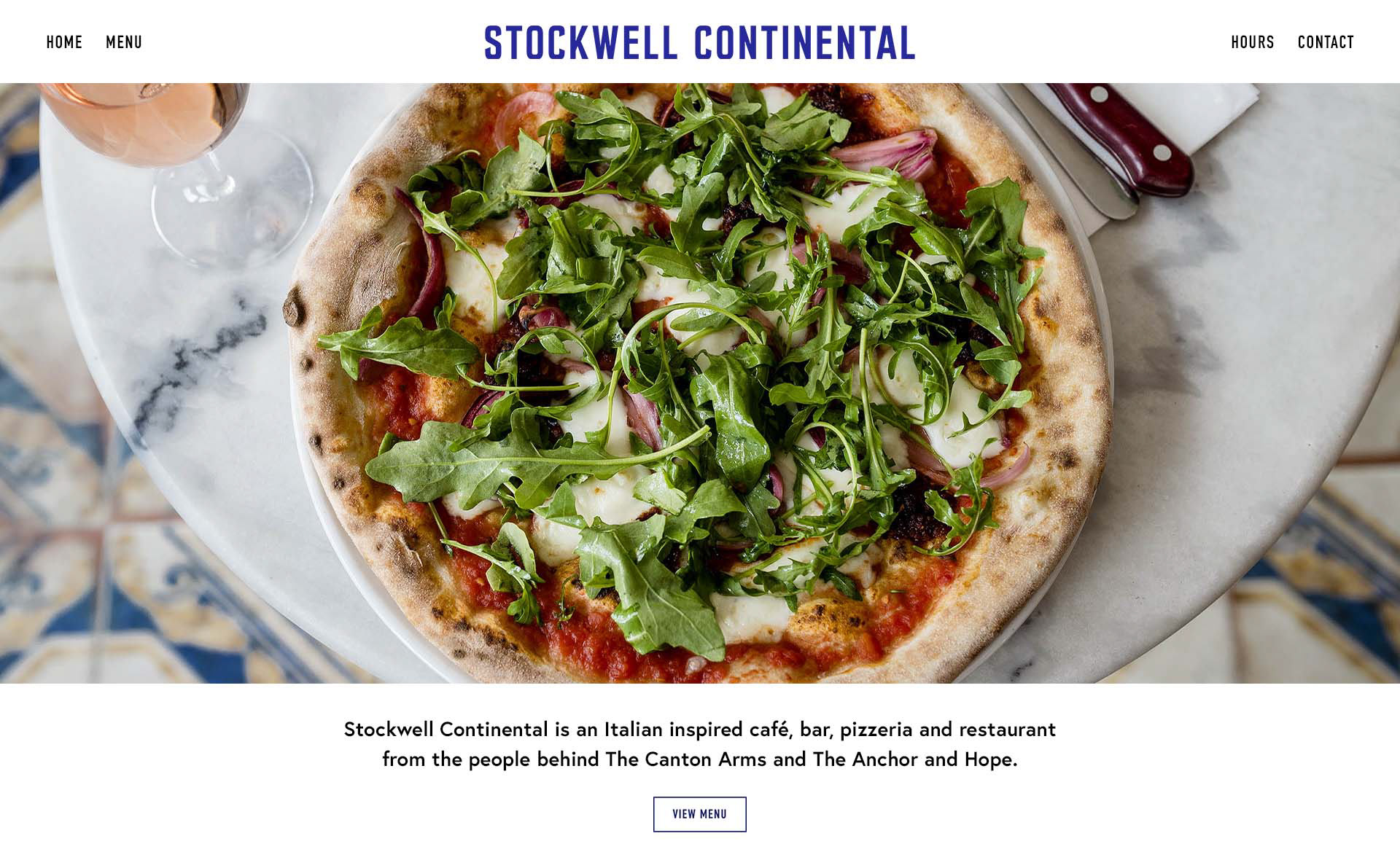Tap the View Menu button

point(699,814)
